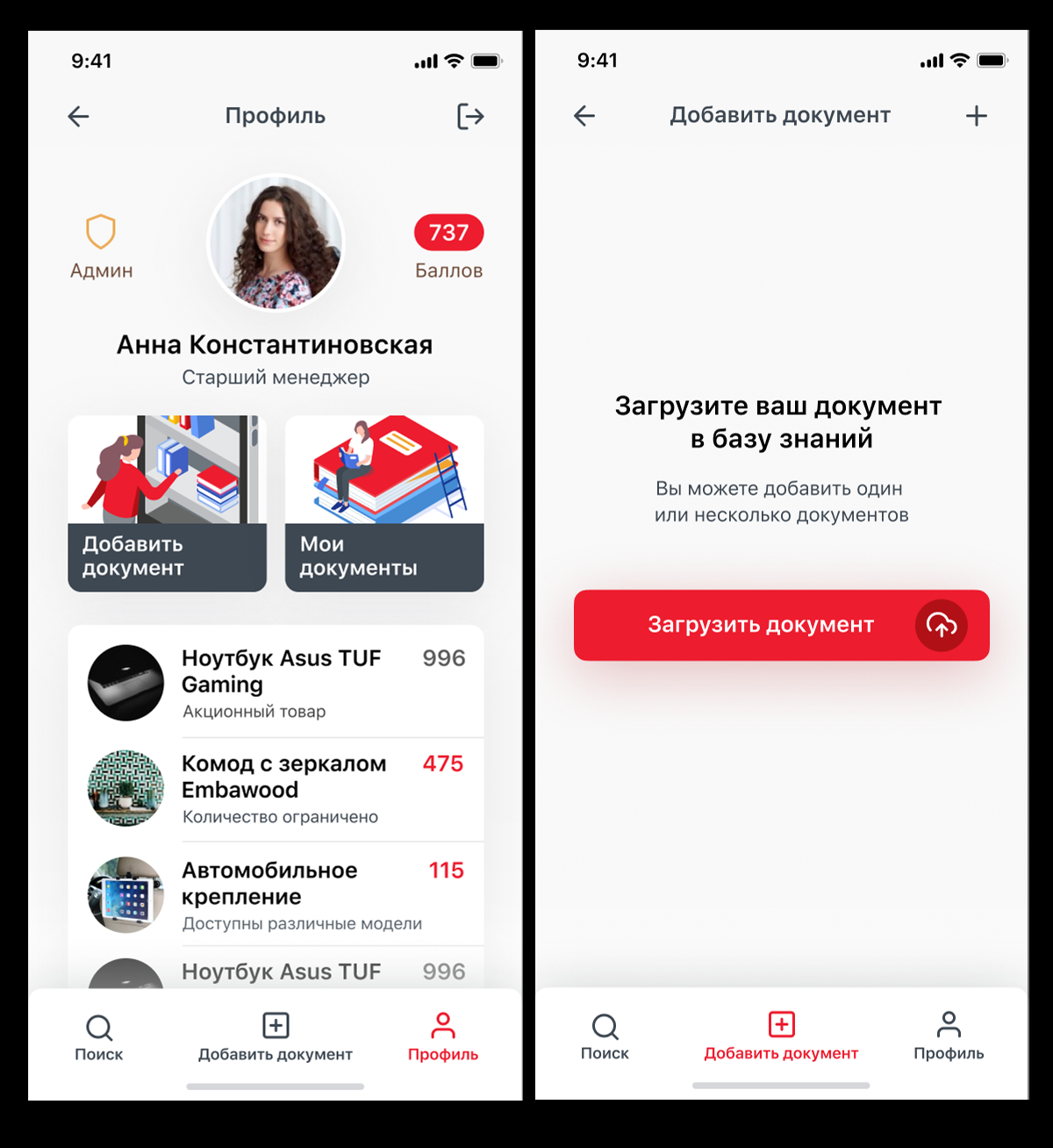Open the Мои документы card

(384, 503)
